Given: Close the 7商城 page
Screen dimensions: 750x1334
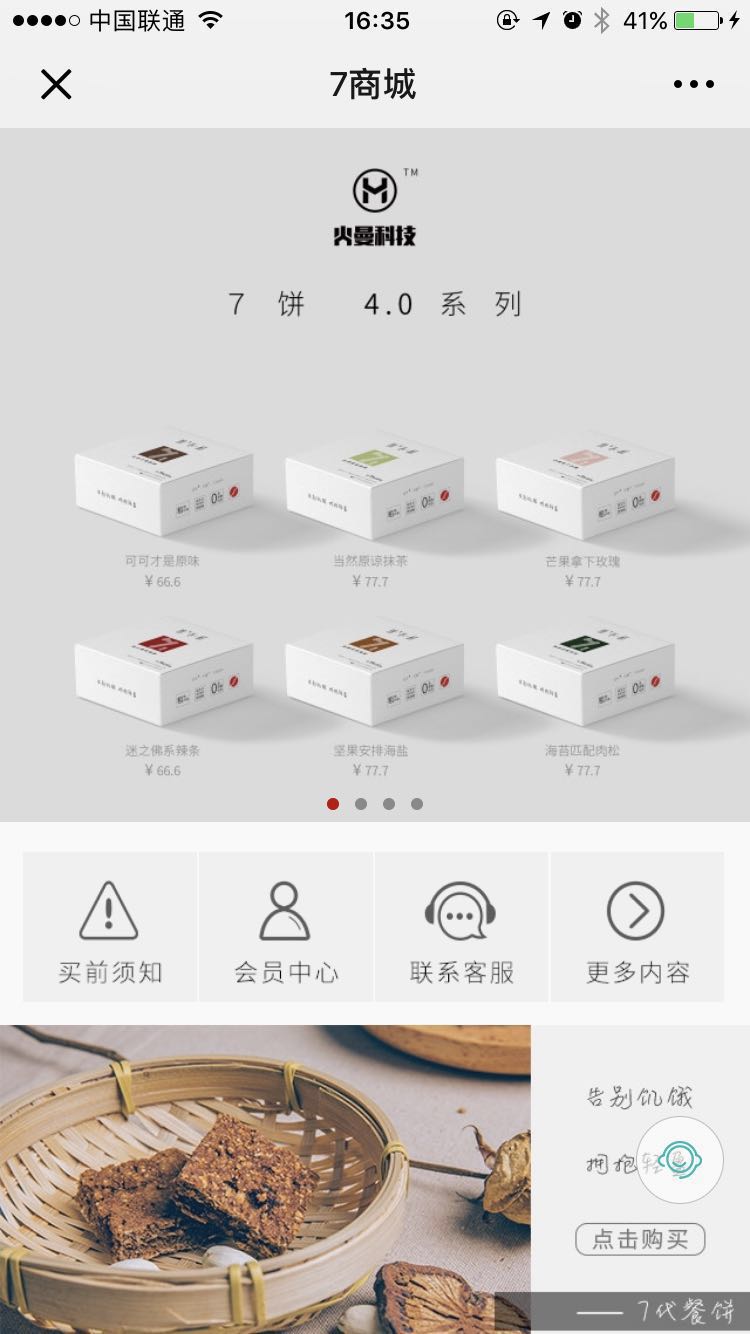Looking at the screenshot, I should tap(56, 84).
